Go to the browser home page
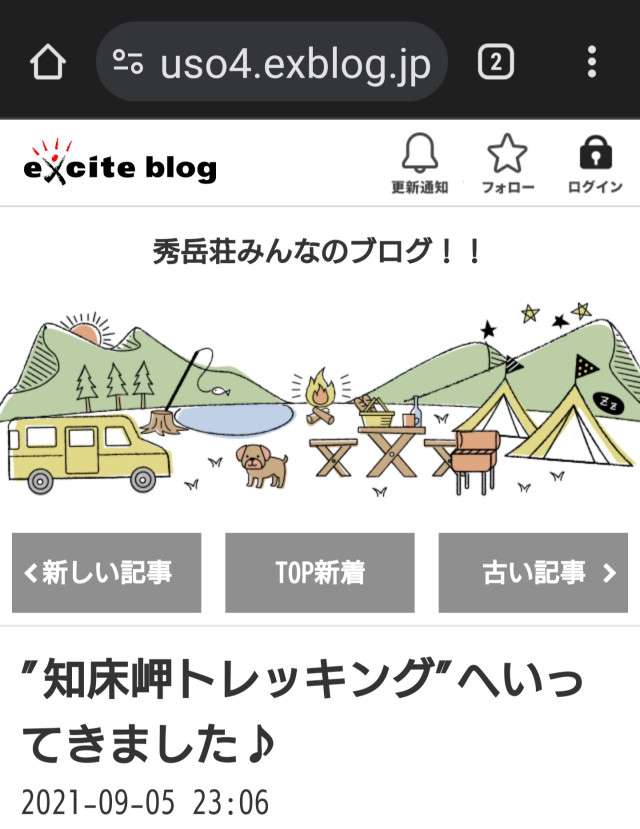640x829 pixels. [46, 64]
